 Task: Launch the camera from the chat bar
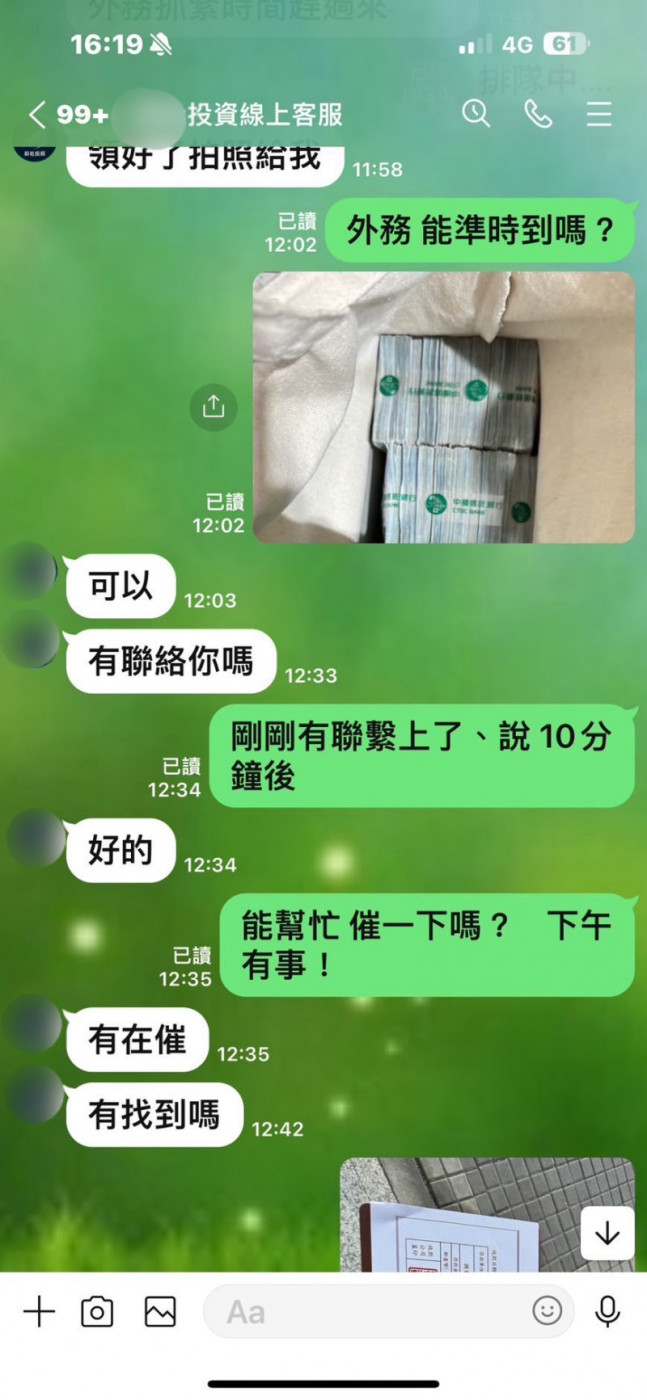point(97,1311)
